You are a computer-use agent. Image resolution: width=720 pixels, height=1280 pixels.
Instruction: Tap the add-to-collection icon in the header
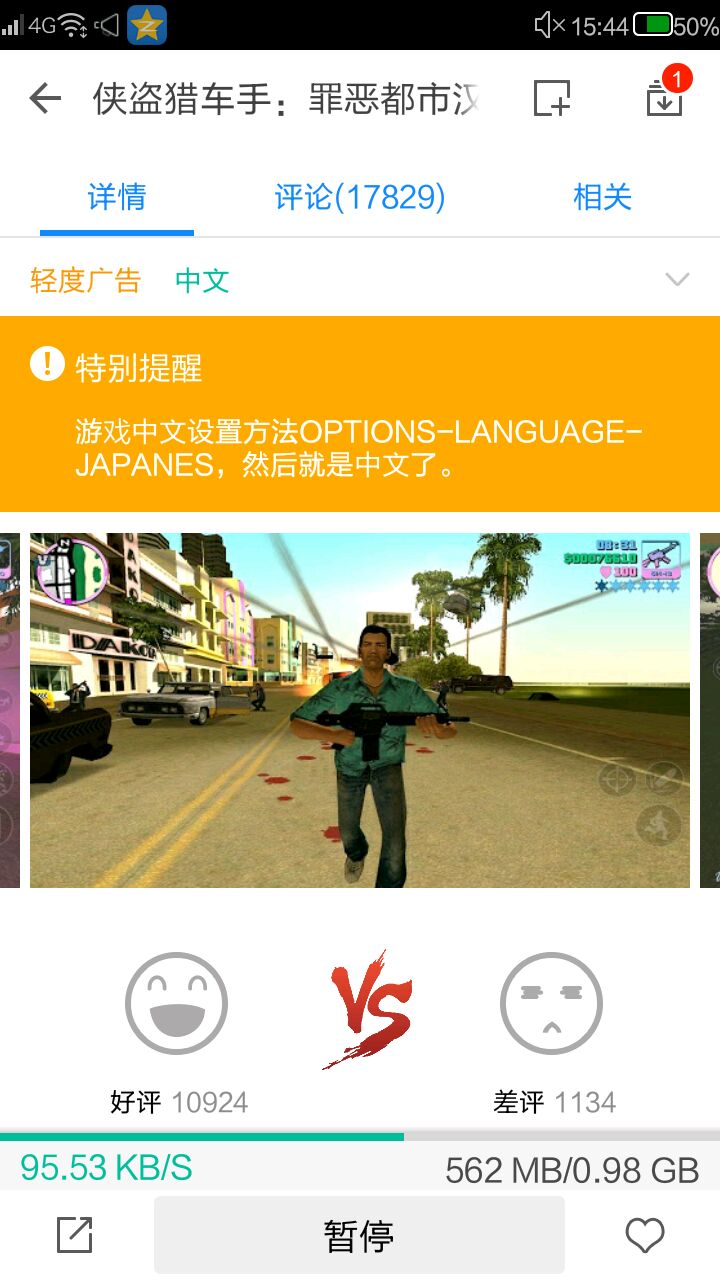pyautogui.click(x=551, y=99)
